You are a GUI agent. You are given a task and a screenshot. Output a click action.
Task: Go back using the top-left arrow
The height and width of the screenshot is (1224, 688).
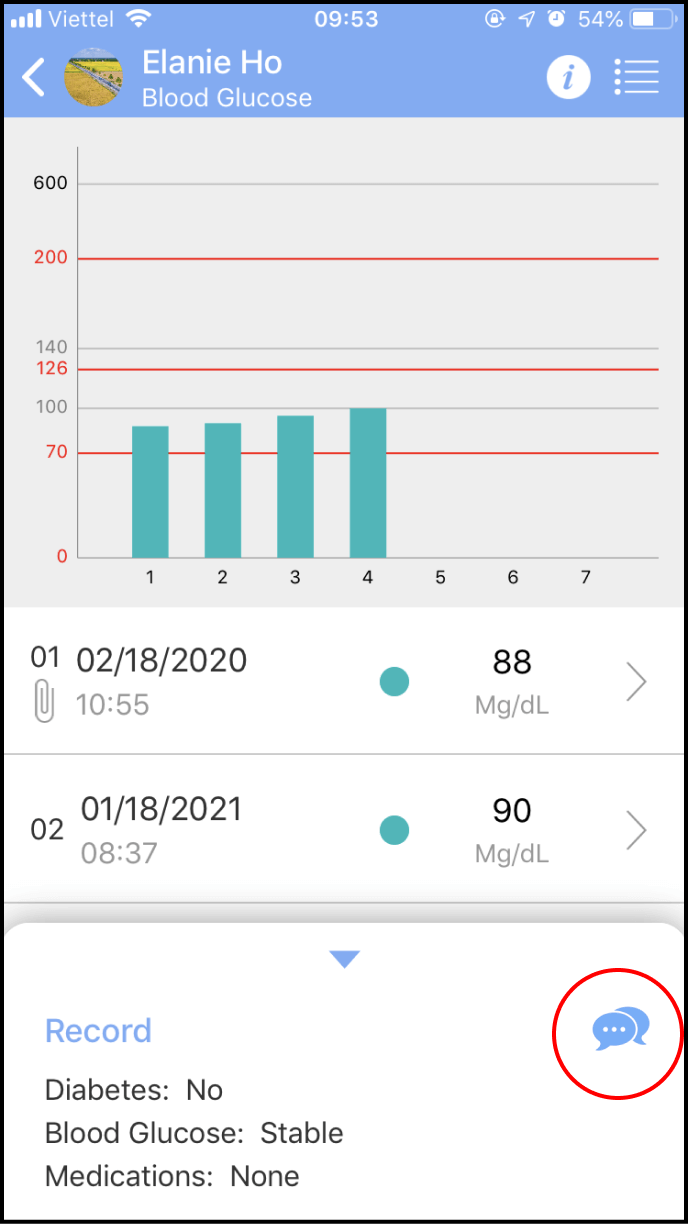(34, 78)
